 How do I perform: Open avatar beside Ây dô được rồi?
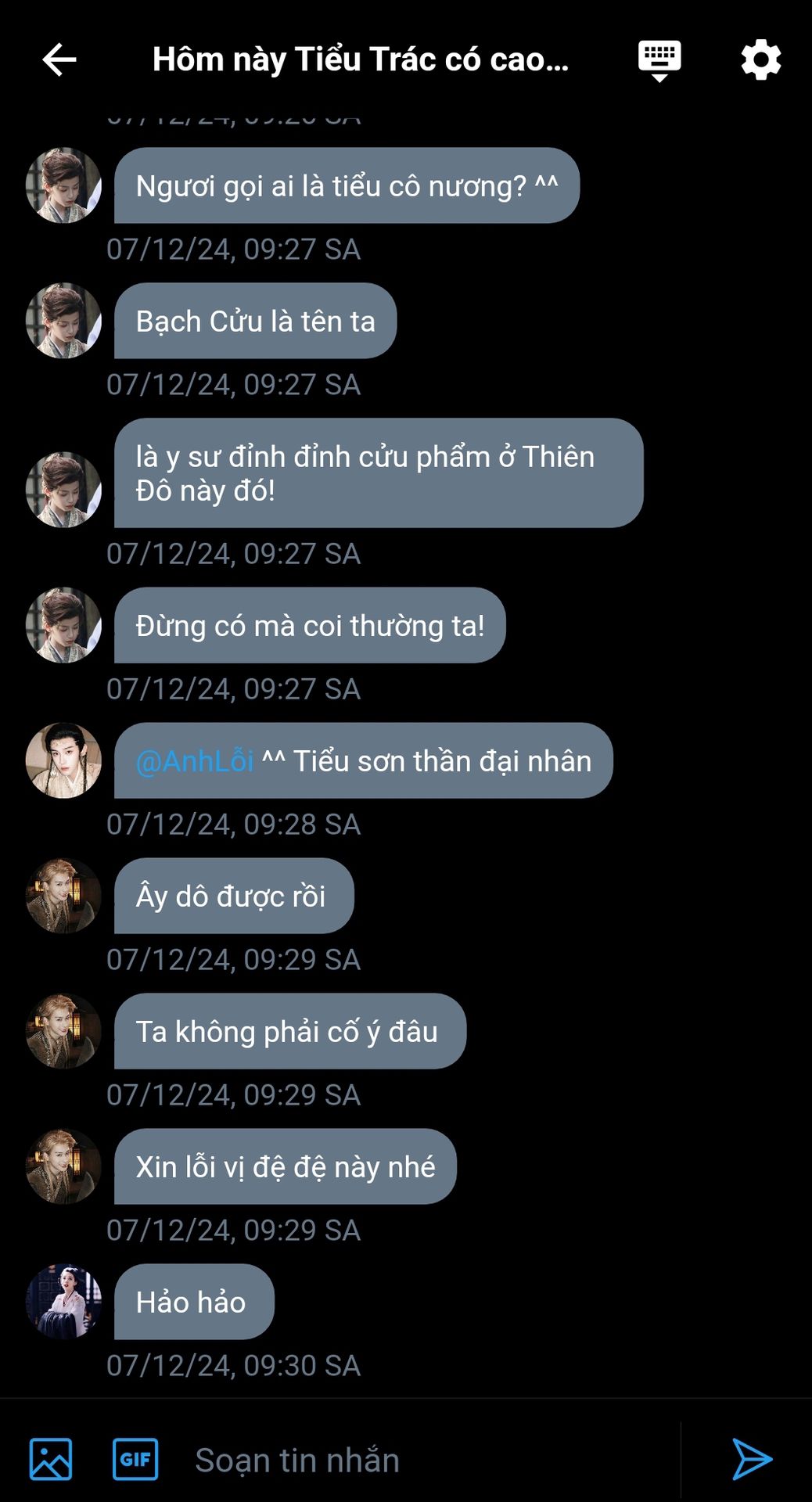click(63, 896)
